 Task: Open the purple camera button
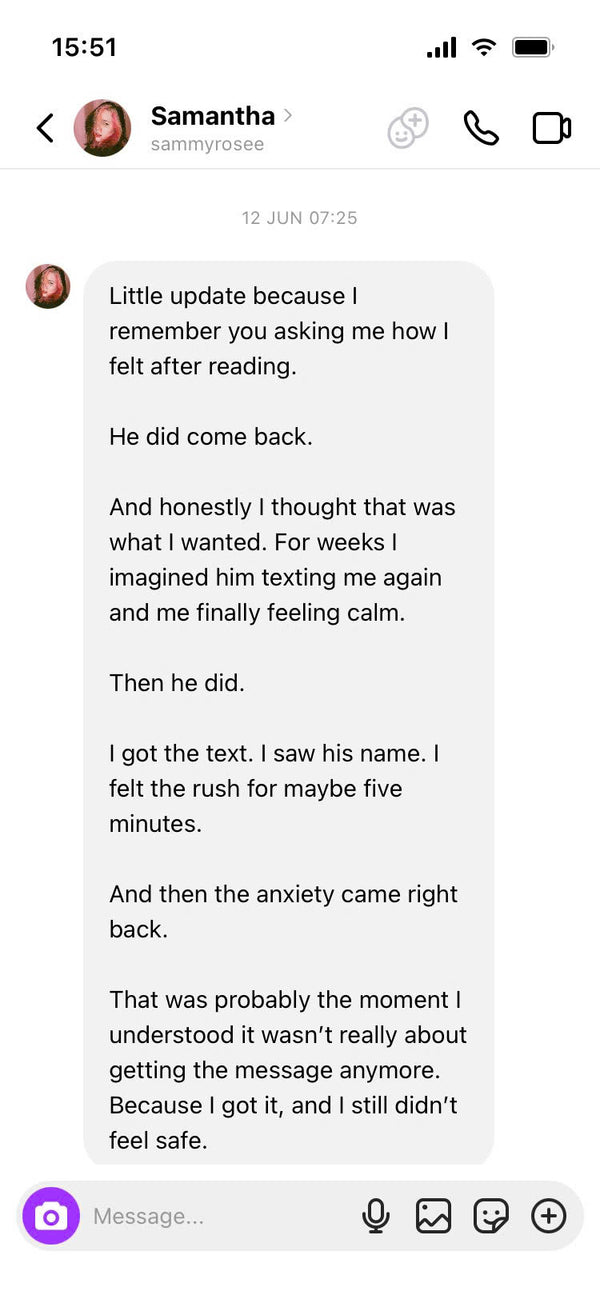click(x=51, y=1216)
